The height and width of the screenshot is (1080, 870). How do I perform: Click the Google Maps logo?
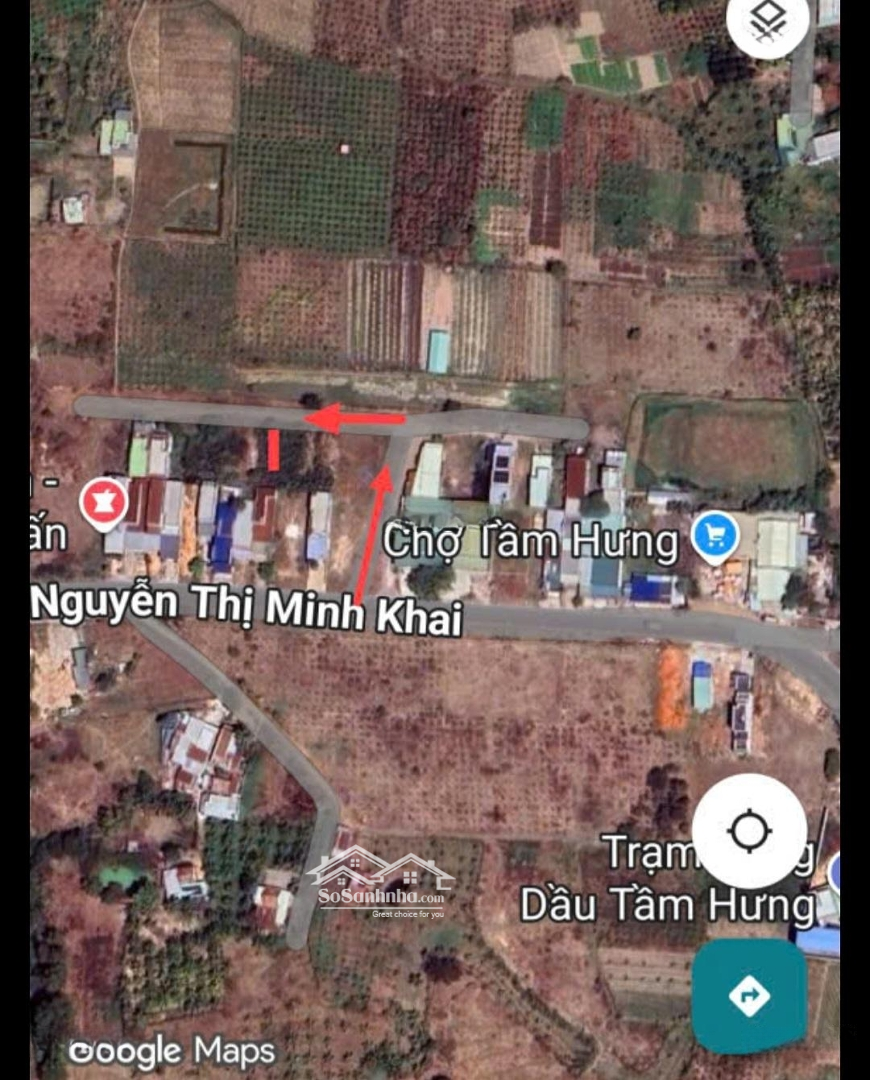tap(170, 1052)
